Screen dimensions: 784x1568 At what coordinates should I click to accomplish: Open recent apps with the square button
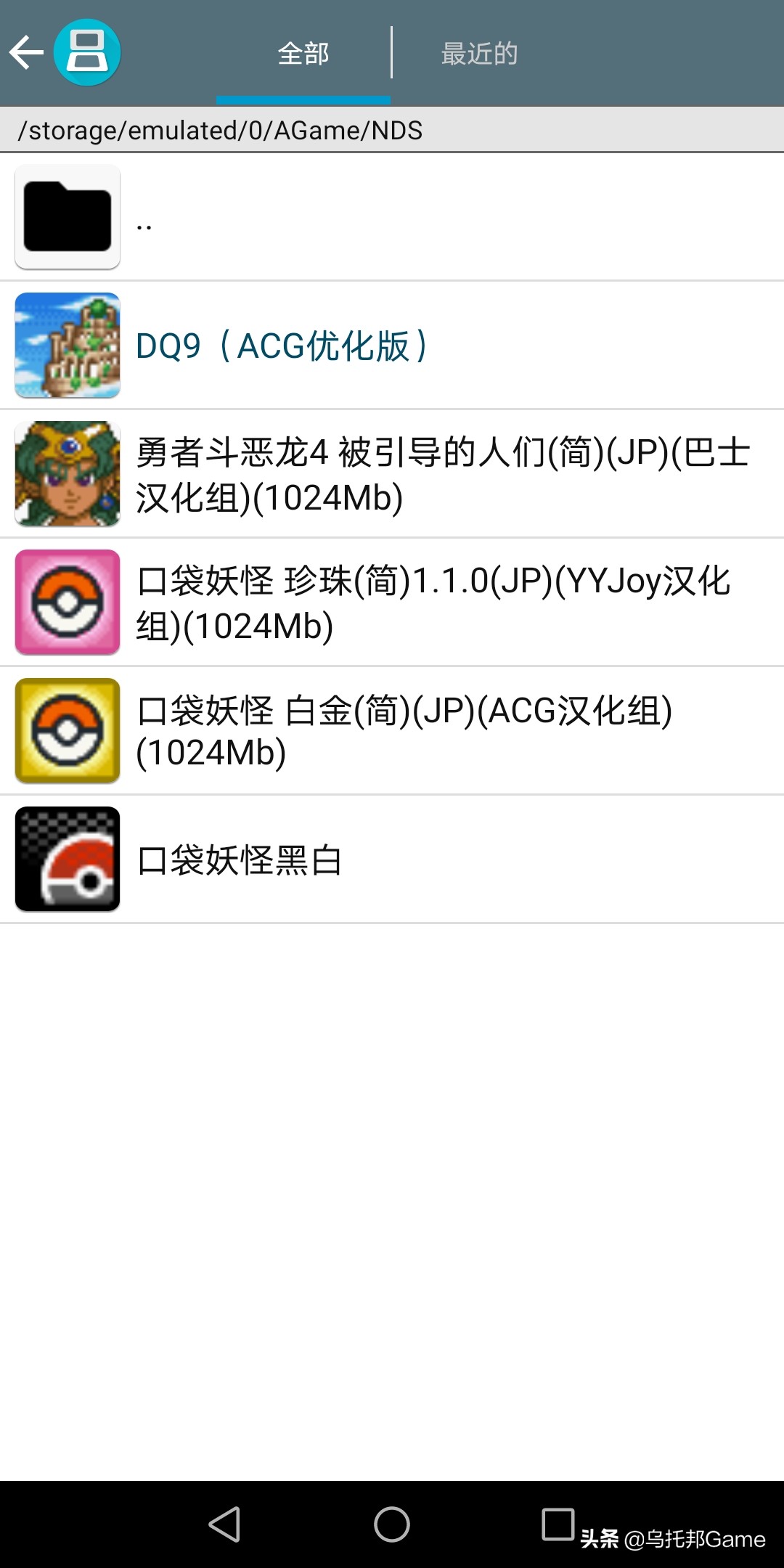[x=559, y=1519]
